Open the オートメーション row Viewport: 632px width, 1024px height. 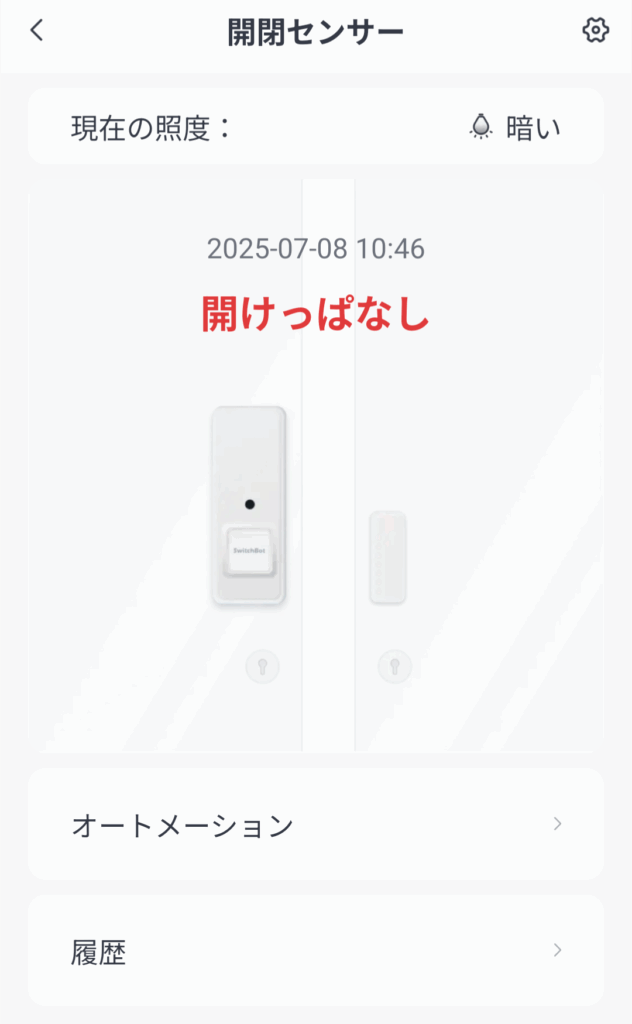[x=316, y=824]
